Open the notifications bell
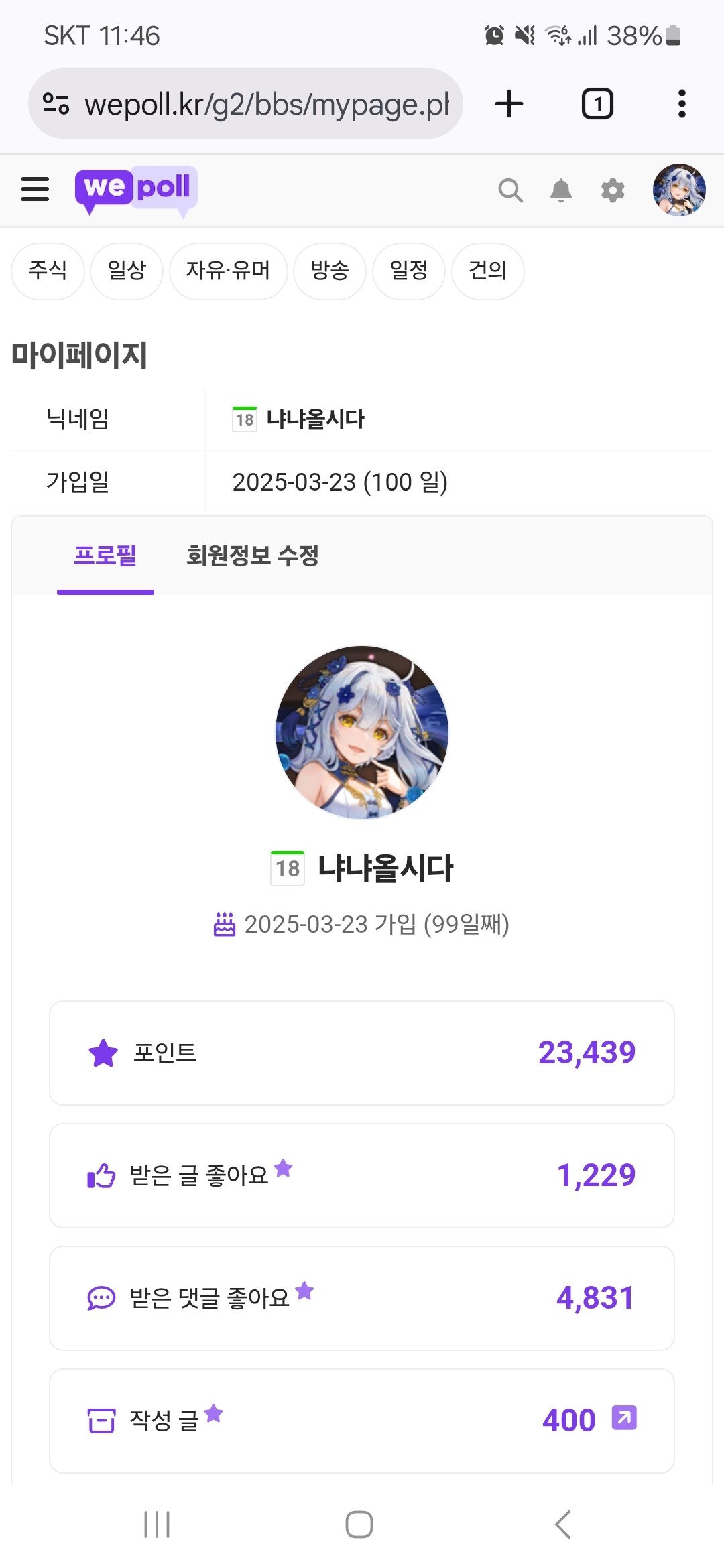Viewport: 724px width, 1568px height. click(x=561, y=190)
